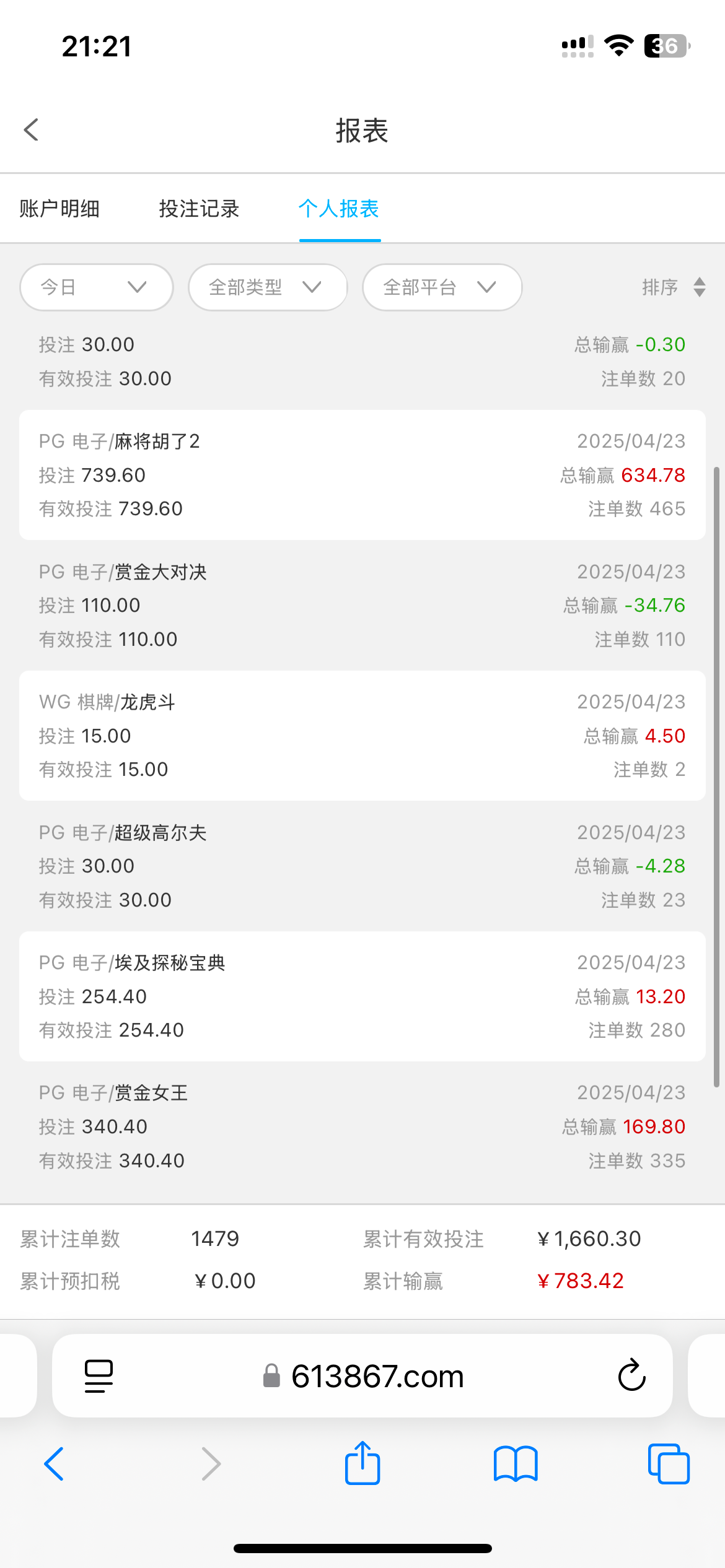Show all open Safari tabs
The height and width of the screenshot is (1568, 725).
click(668, 1465)
